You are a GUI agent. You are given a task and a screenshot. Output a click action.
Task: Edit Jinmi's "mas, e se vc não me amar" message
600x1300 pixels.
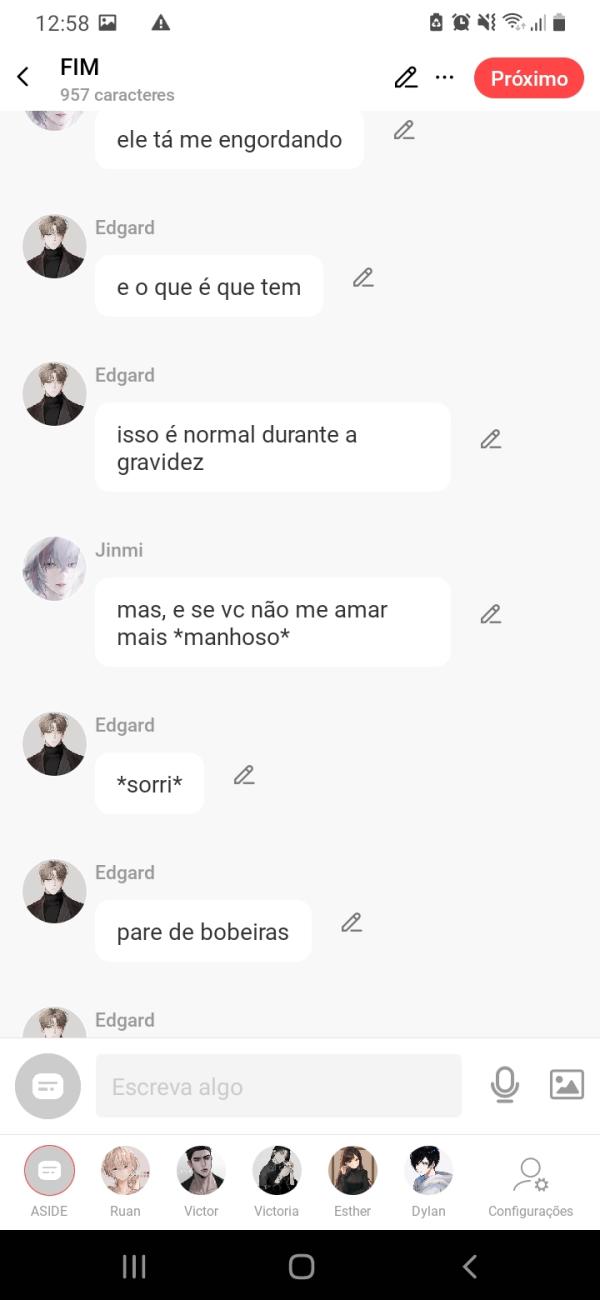click(490, 614)
